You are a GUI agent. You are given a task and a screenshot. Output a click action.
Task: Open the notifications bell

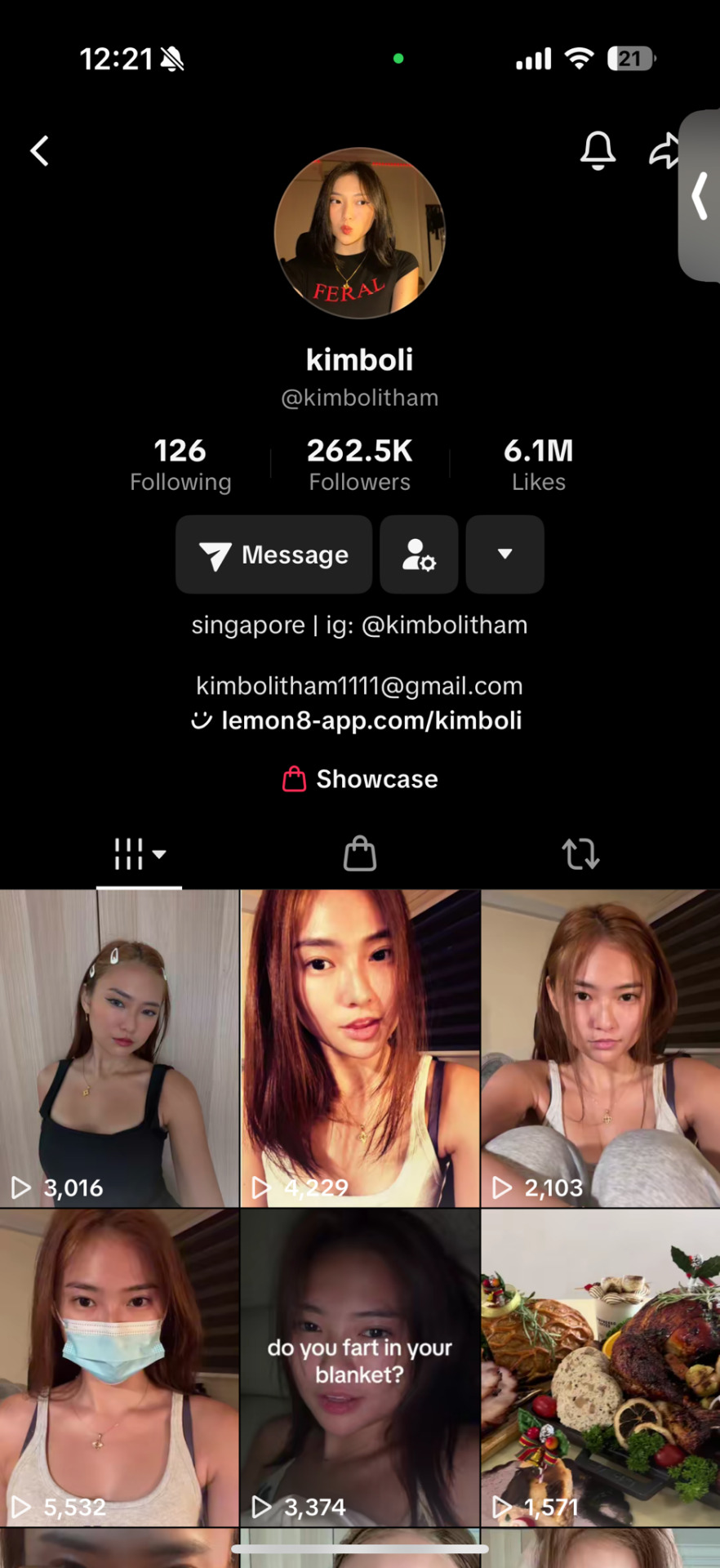click(598, 150)
